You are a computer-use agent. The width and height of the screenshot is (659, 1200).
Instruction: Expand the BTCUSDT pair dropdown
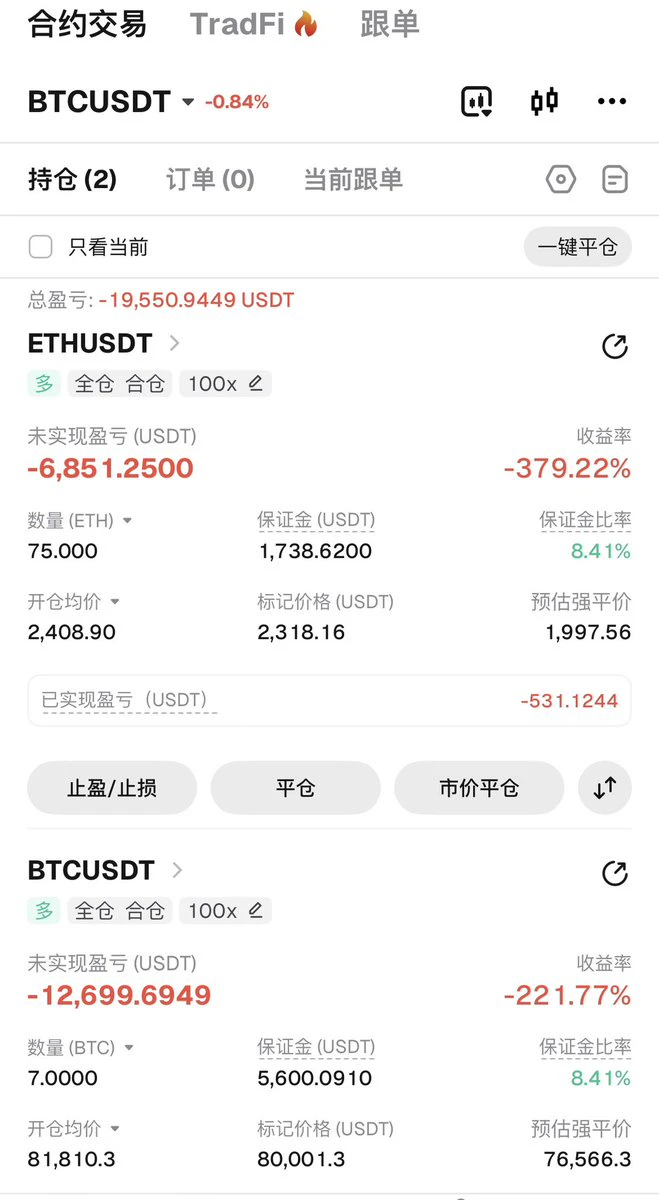[x=188, y=102]
